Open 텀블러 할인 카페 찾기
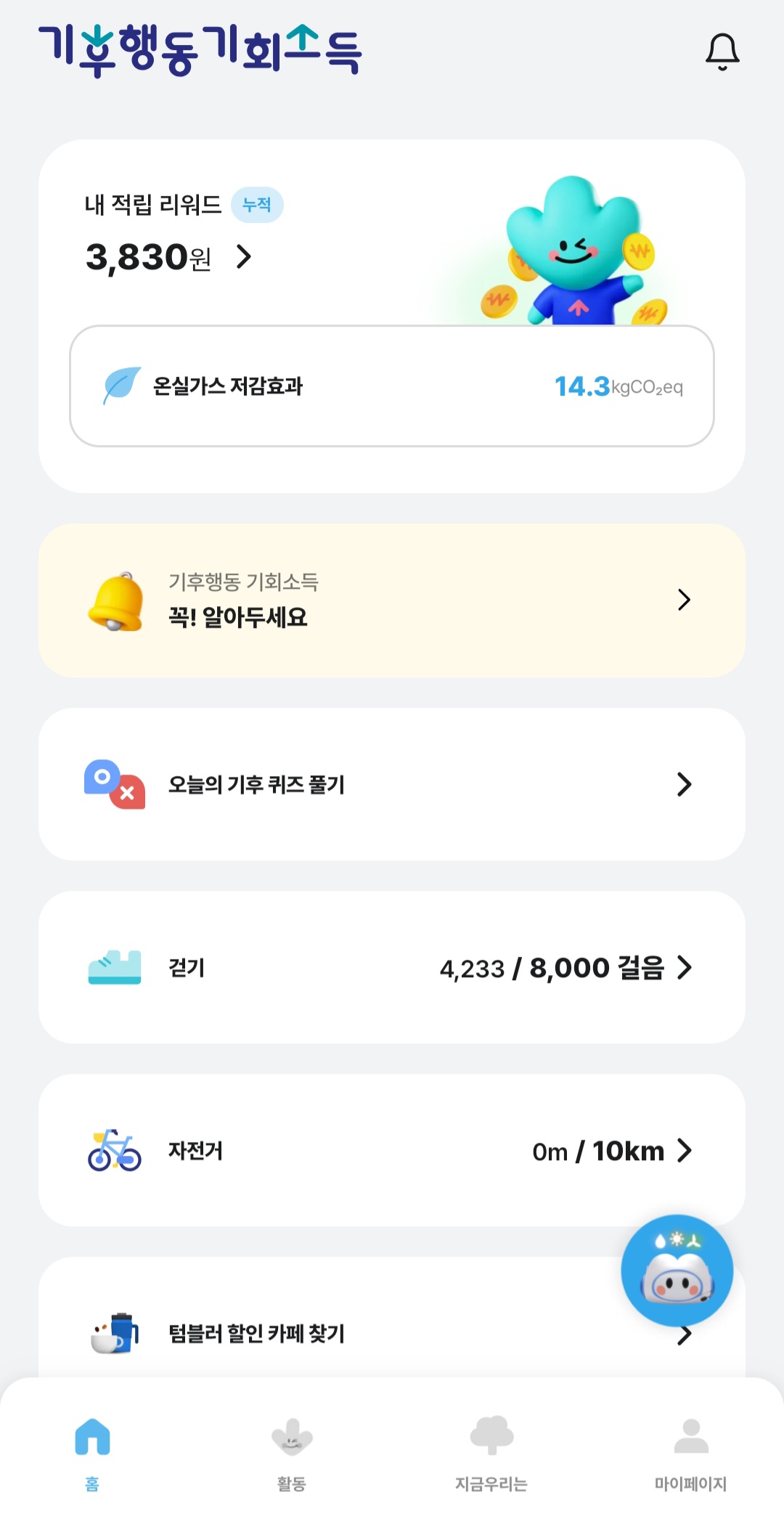The height and width of the screenshot is (1521, 784). (327, 1334)
